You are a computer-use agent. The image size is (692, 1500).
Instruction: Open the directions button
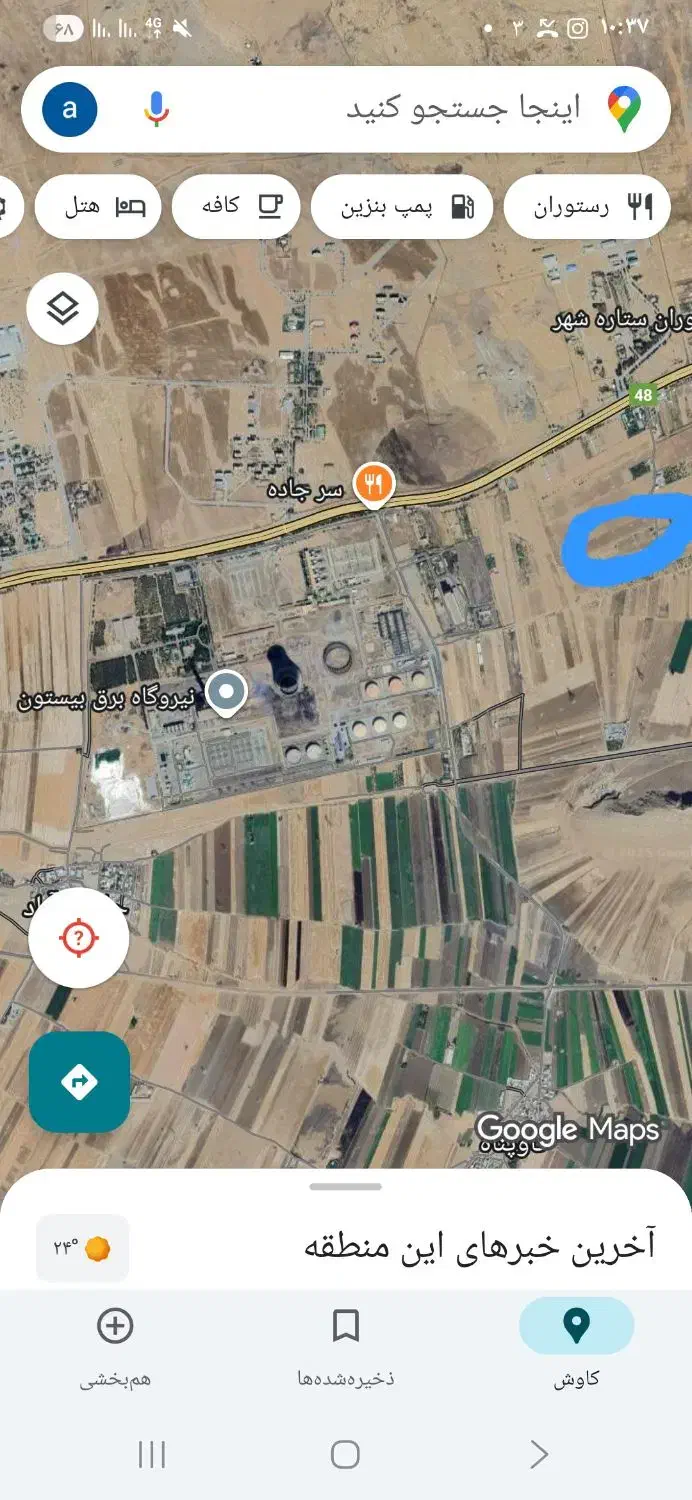tap(79, 1081)
